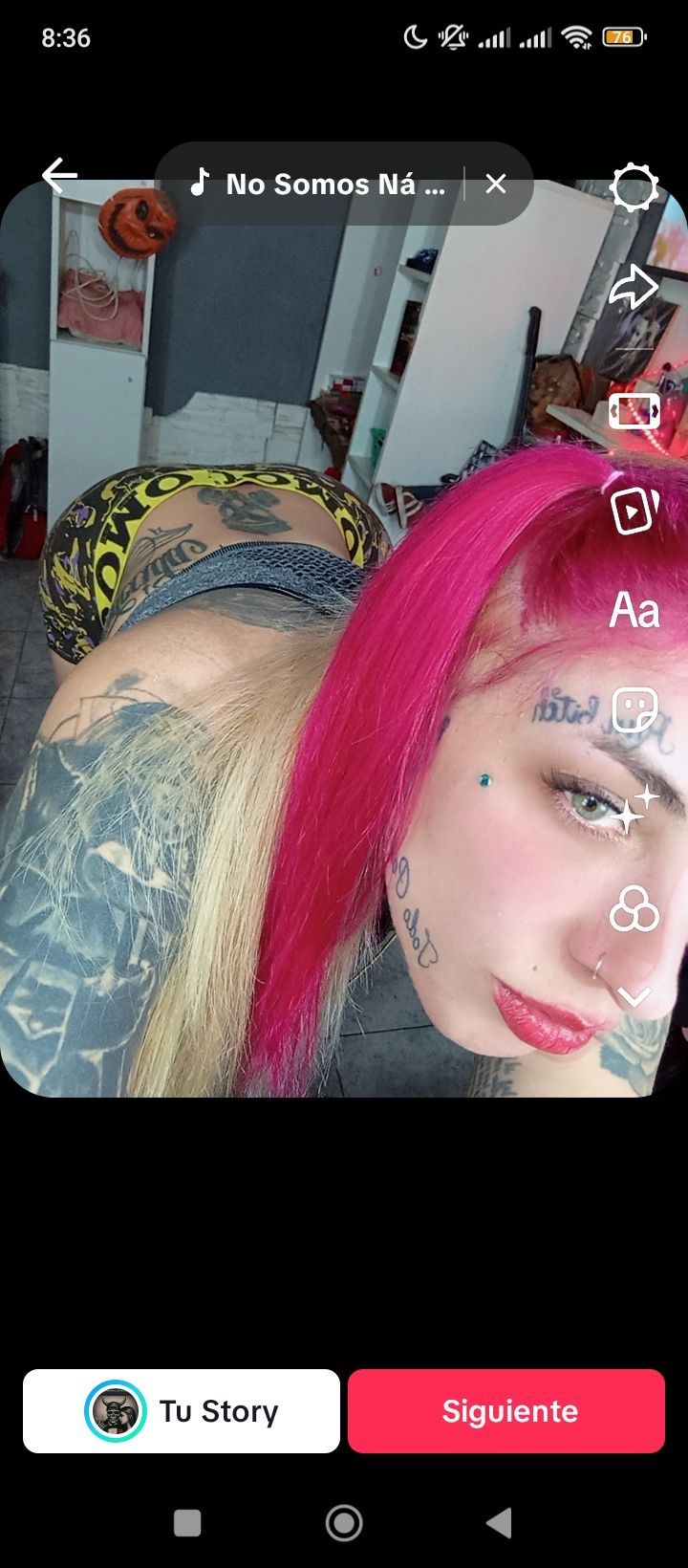Add text with the Aa tool
Screen dimensions: 688x1568
(634, 610)
